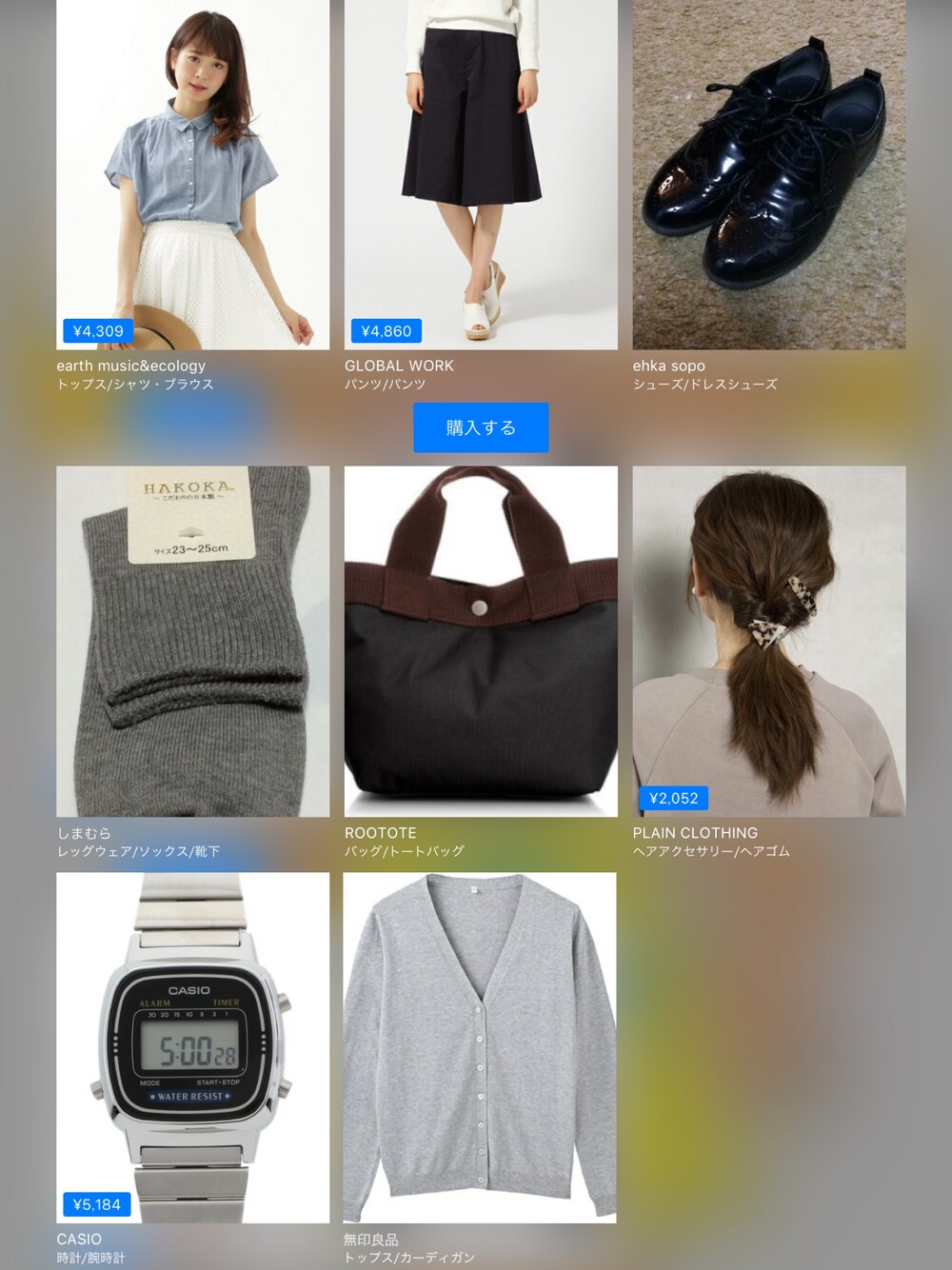Tap the 購入する purchase button
Screen dimensions: 952x1270
481,427
